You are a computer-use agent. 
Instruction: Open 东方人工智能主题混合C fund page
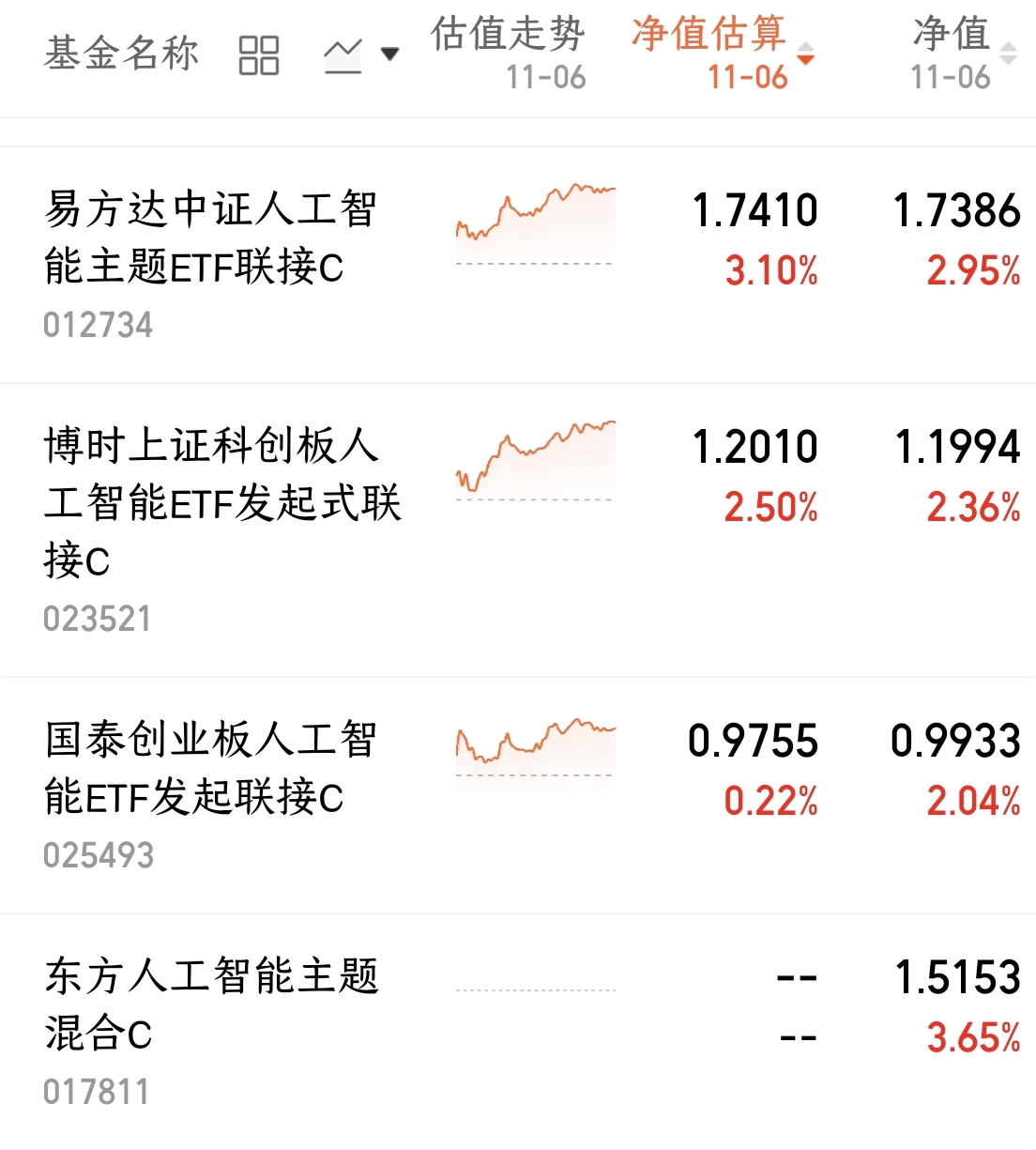(x=210, y=1004)
